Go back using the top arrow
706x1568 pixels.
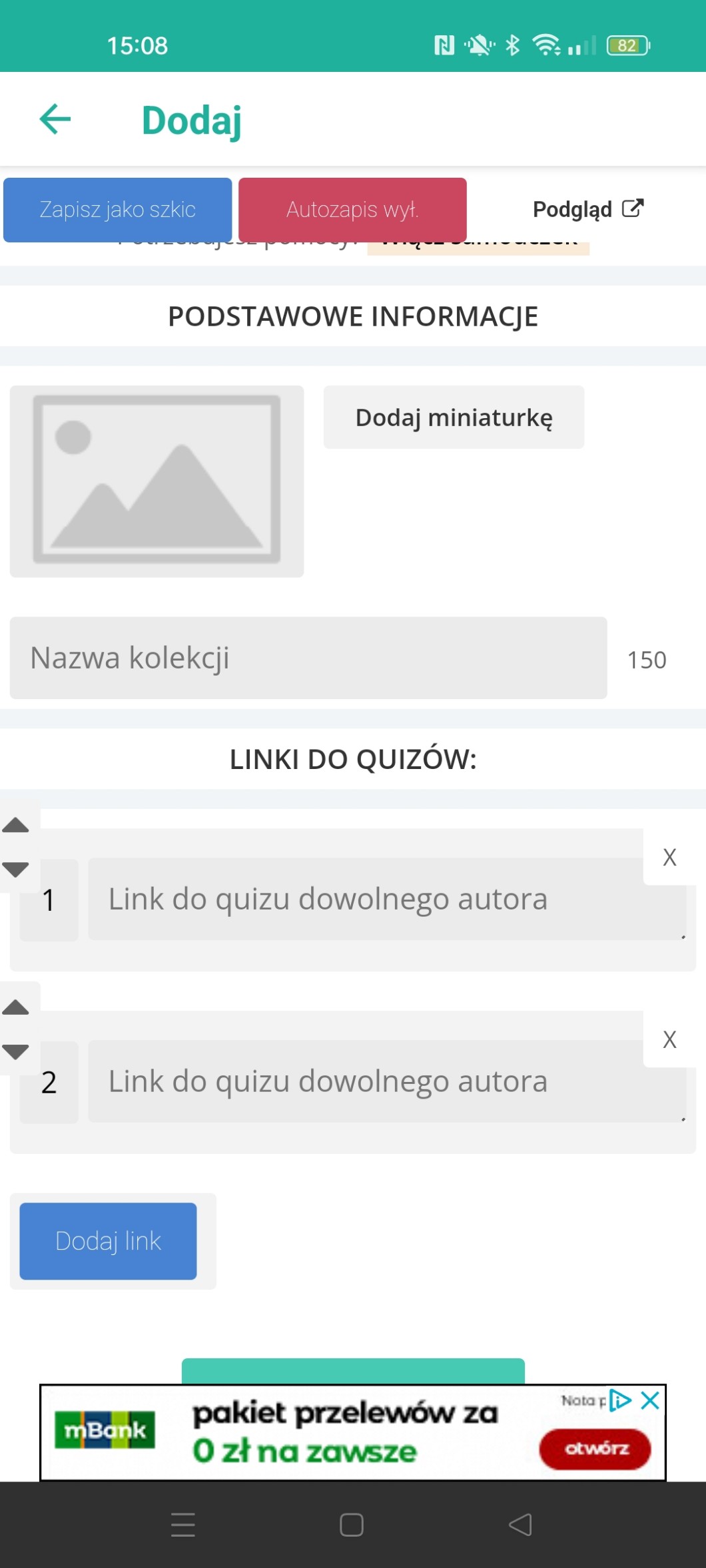pos(55,119)
